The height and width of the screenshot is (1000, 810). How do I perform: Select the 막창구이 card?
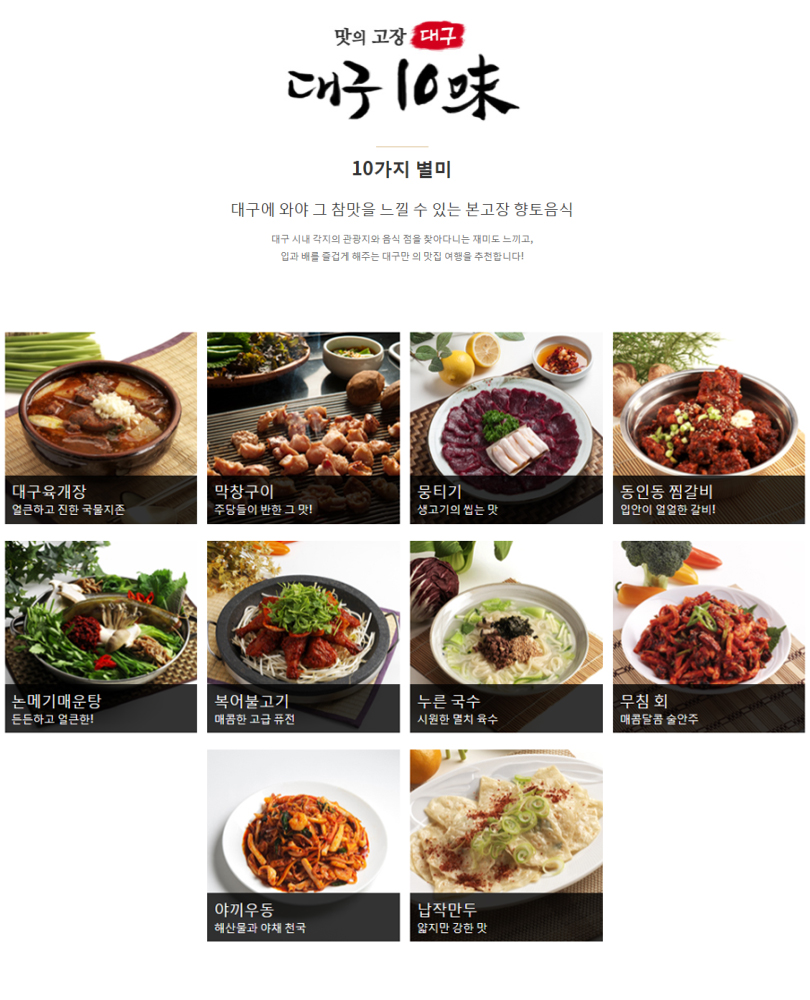click(303, 427)
